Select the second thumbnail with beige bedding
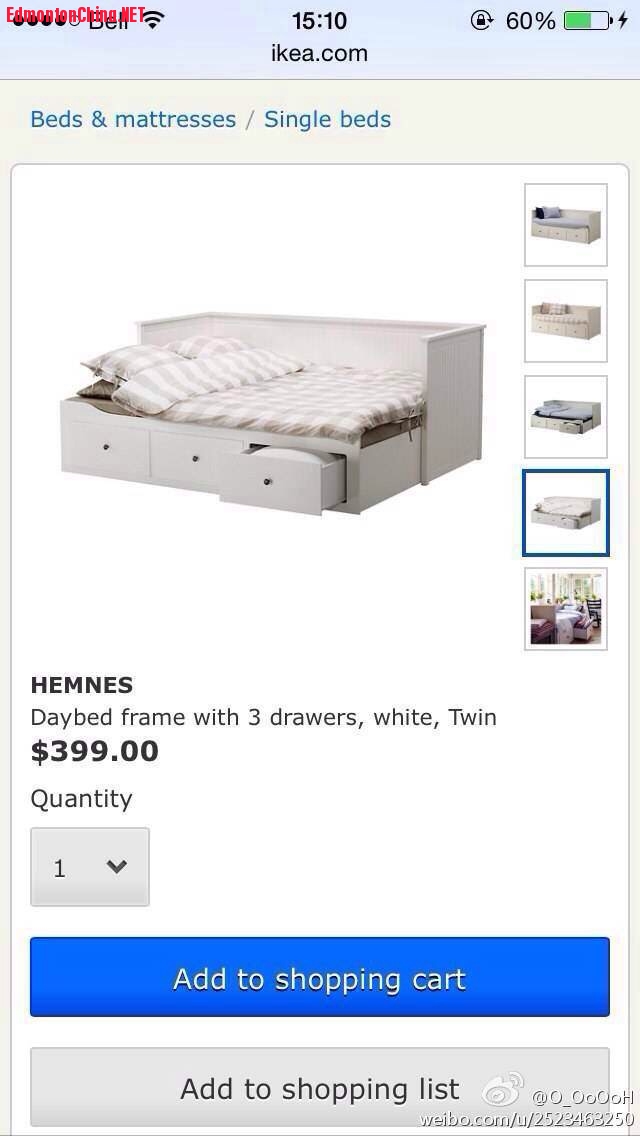The image size is (640, 1136). (x=566, y=321)
